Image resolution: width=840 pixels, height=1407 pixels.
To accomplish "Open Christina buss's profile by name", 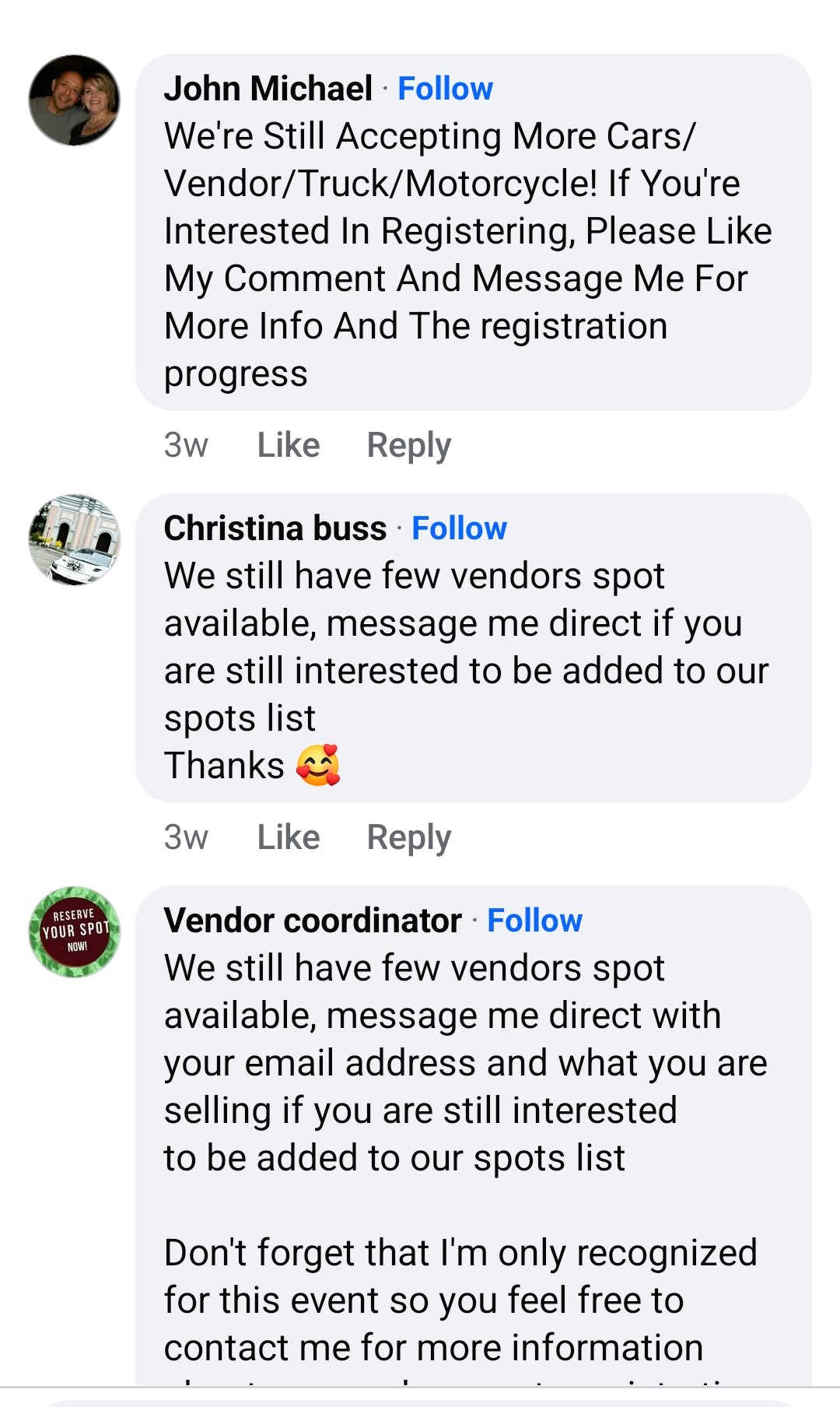I will coord(275,528).
